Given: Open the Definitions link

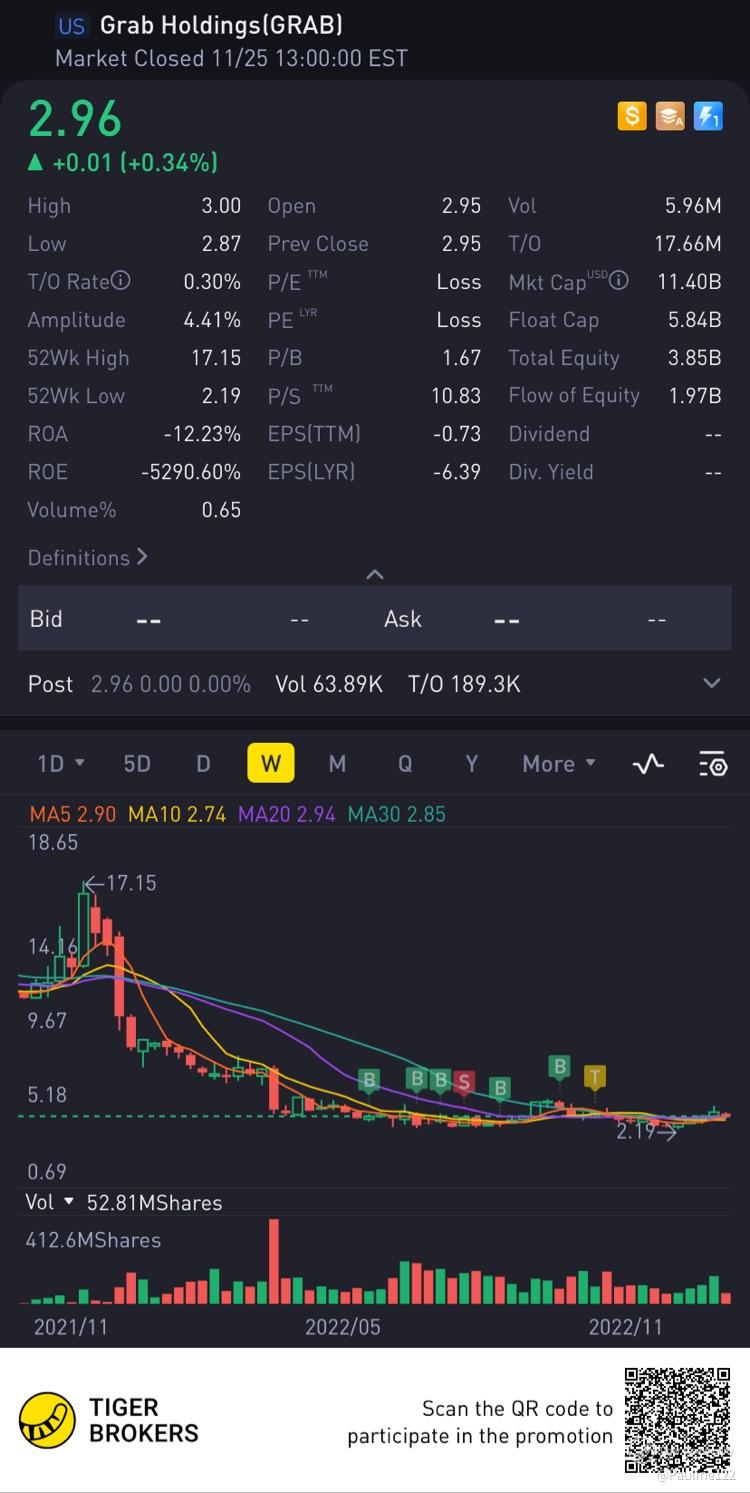Looking at the screenshot, I should pos(87,558).
